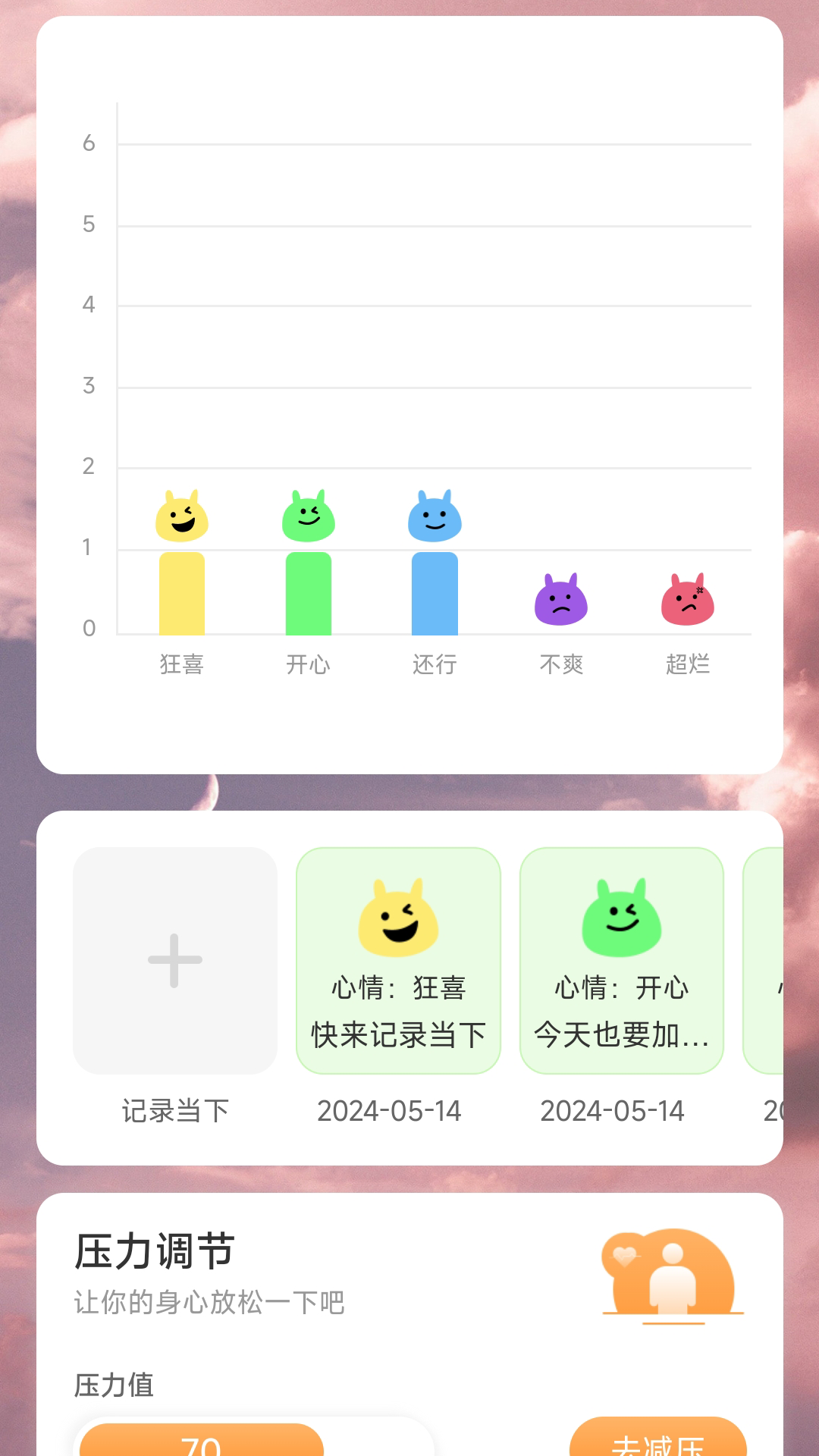This screenshot has height=1456, width=819.
Task: Click the orange relaxation illustration icon
Action: (x=671, y=1274)
